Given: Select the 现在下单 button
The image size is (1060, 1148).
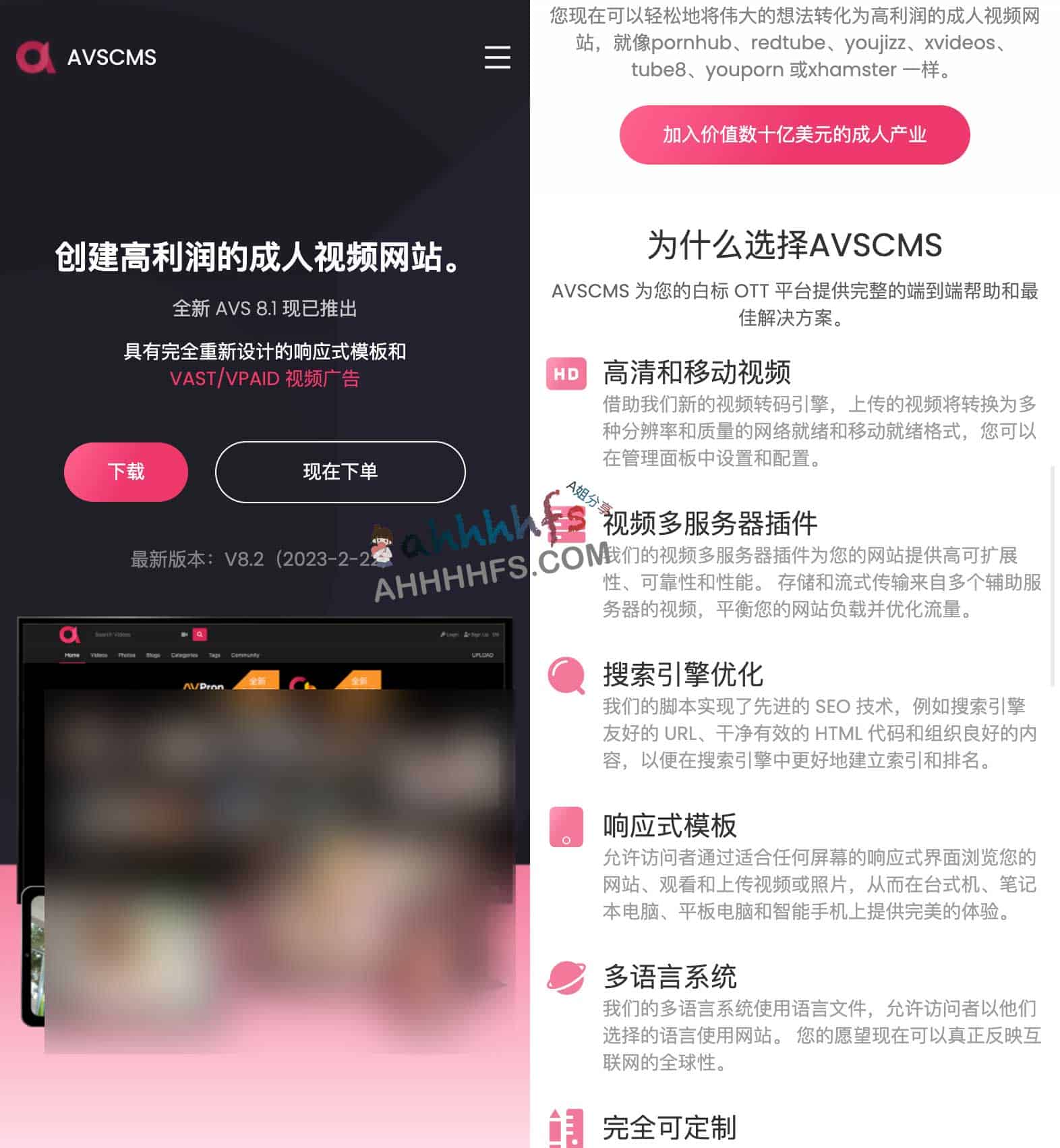Looking at the screenshot, I should 340,471.
